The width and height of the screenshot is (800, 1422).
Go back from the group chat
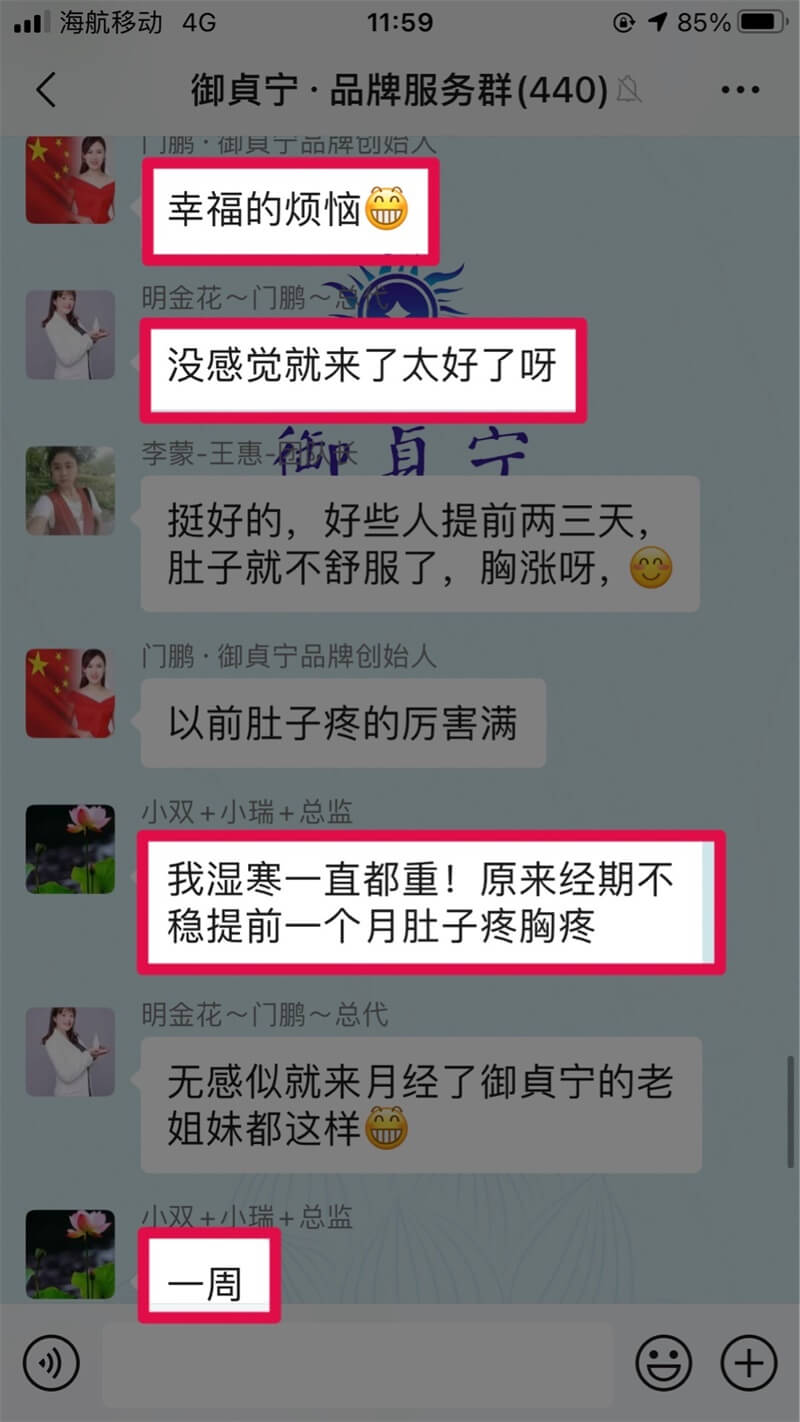(46, 90)
